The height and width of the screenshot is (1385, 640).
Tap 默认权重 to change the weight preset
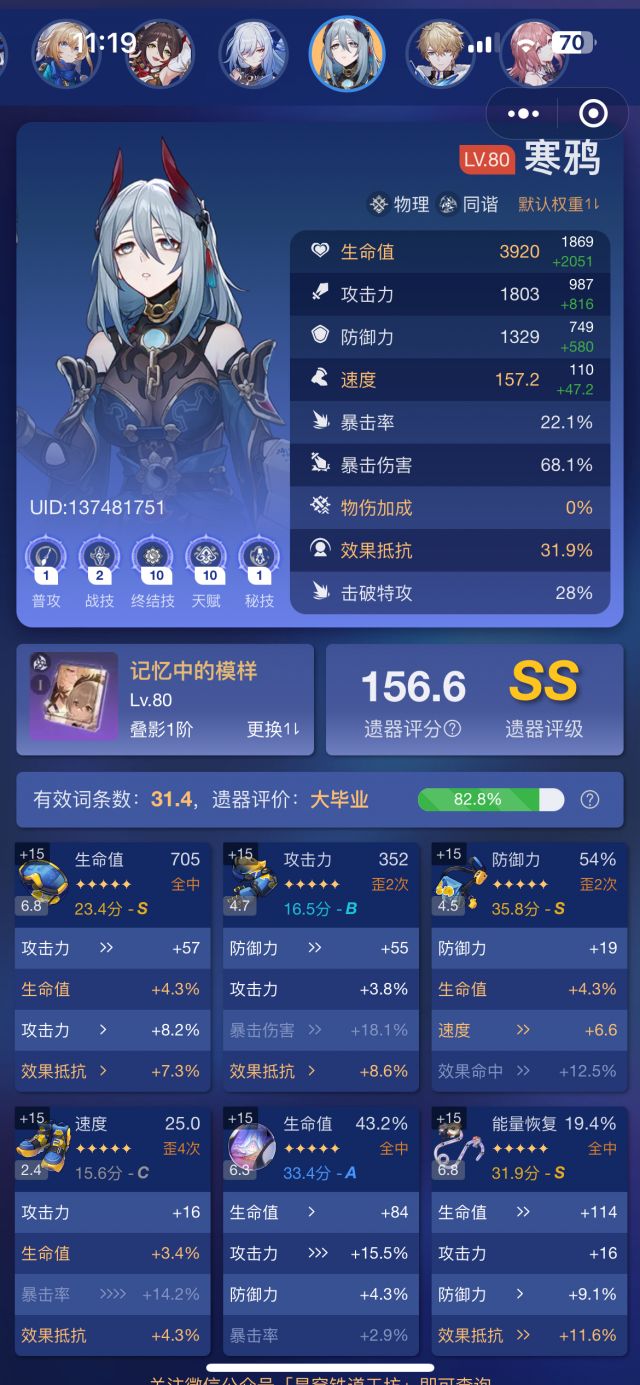tap(559, 204)
